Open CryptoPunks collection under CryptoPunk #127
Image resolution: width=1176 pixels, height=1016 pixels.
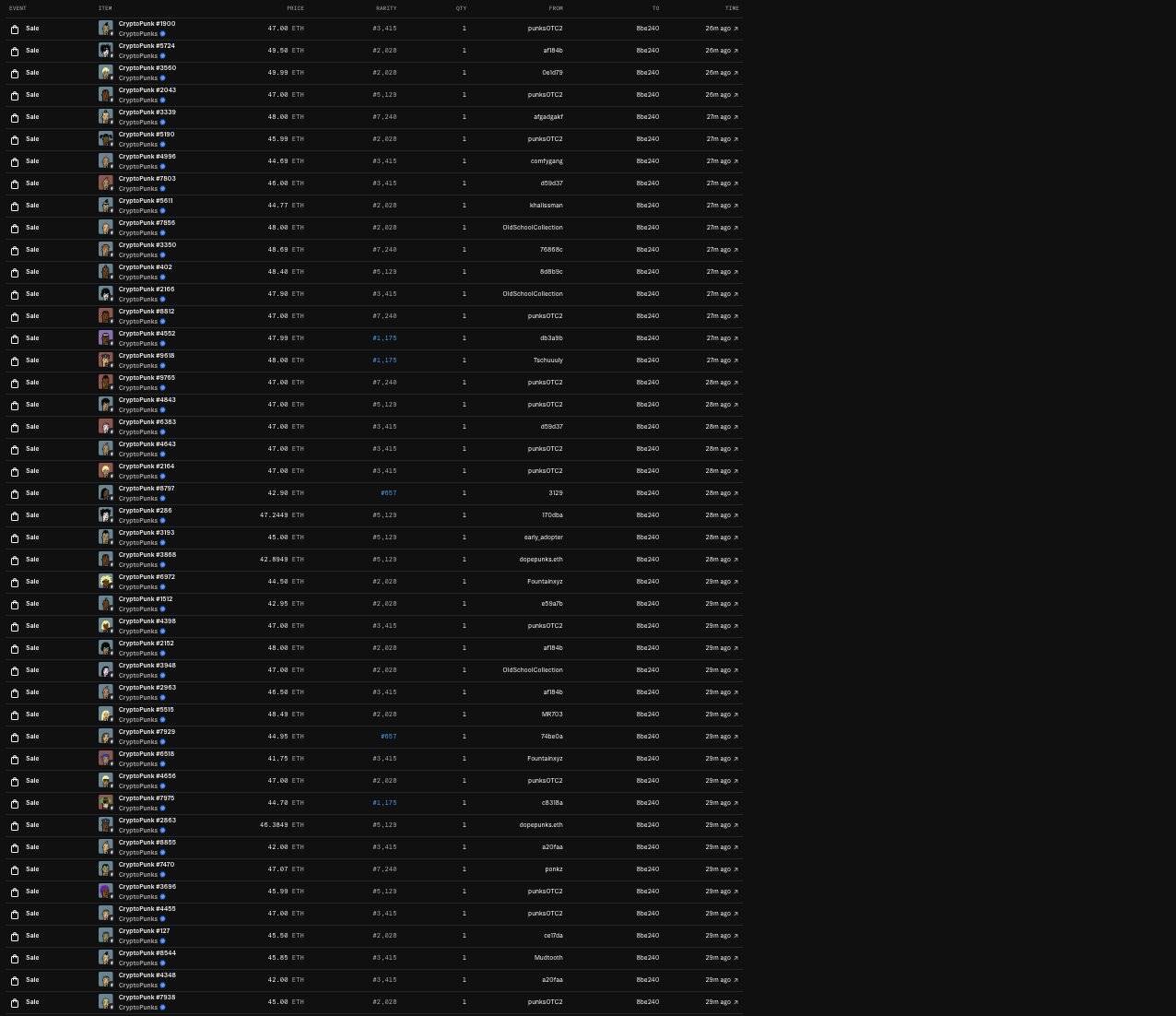tap(138, 941)
